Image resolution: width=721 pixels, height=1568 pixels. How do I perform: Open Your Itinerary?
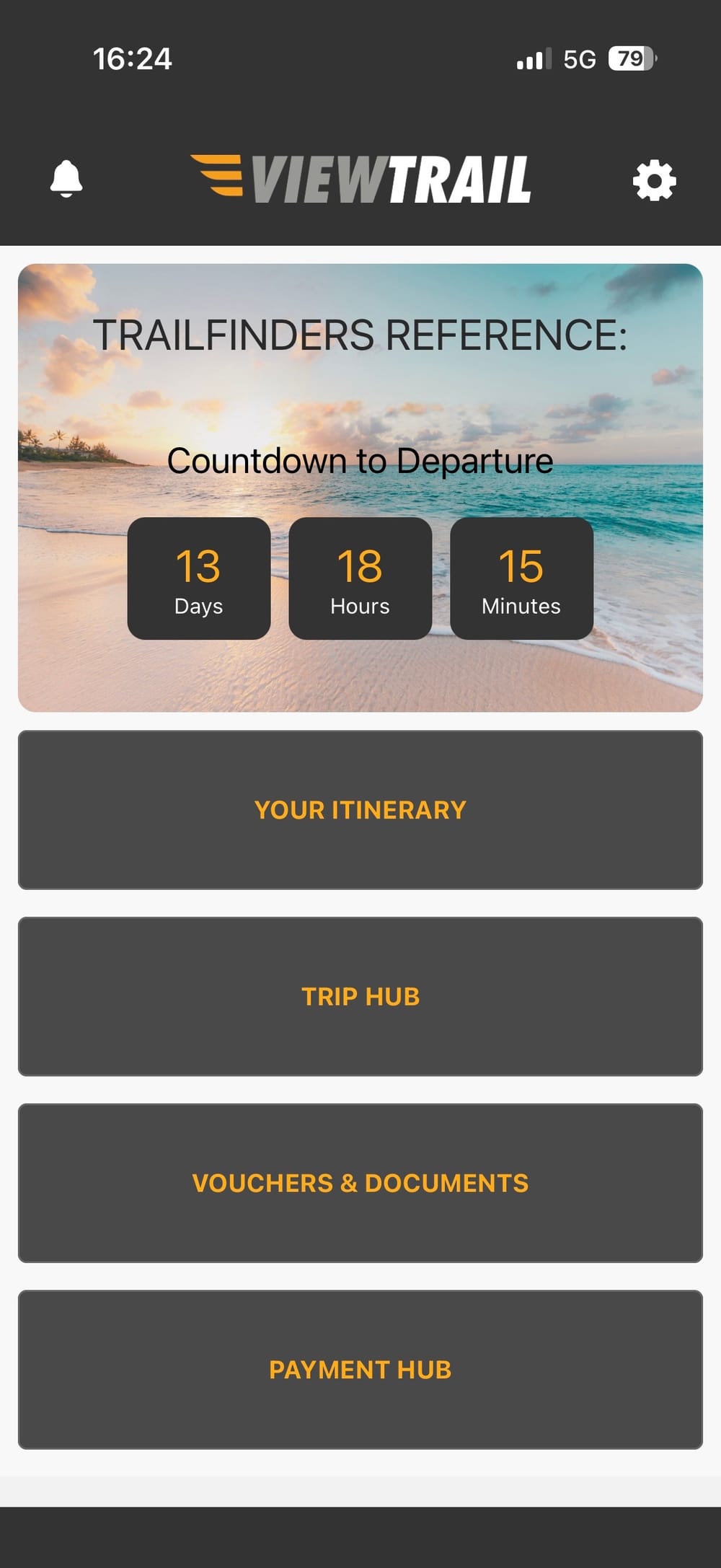pyautogui.click(x=360, y=809)
